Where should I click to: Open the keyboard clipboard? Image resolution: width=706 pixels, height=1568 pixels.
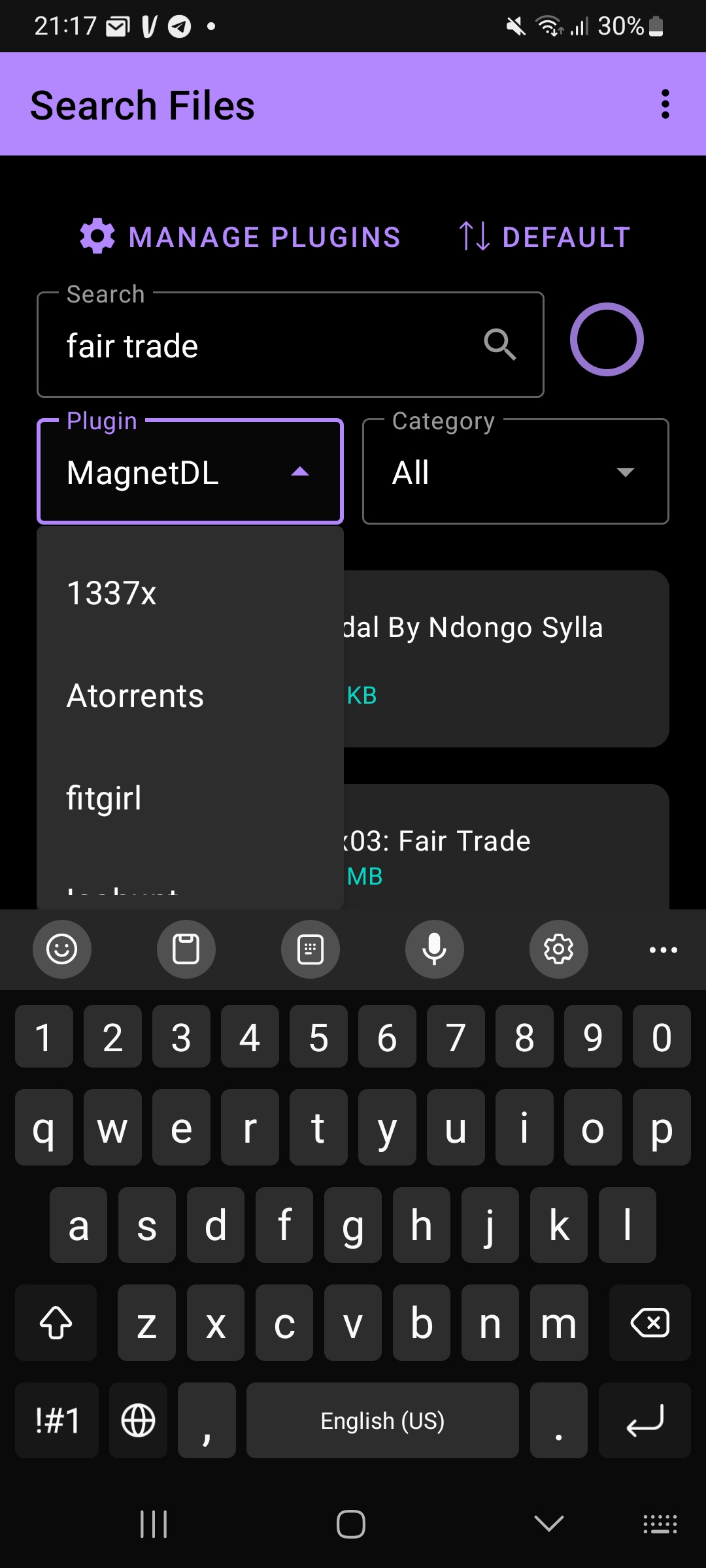(186, 949)
